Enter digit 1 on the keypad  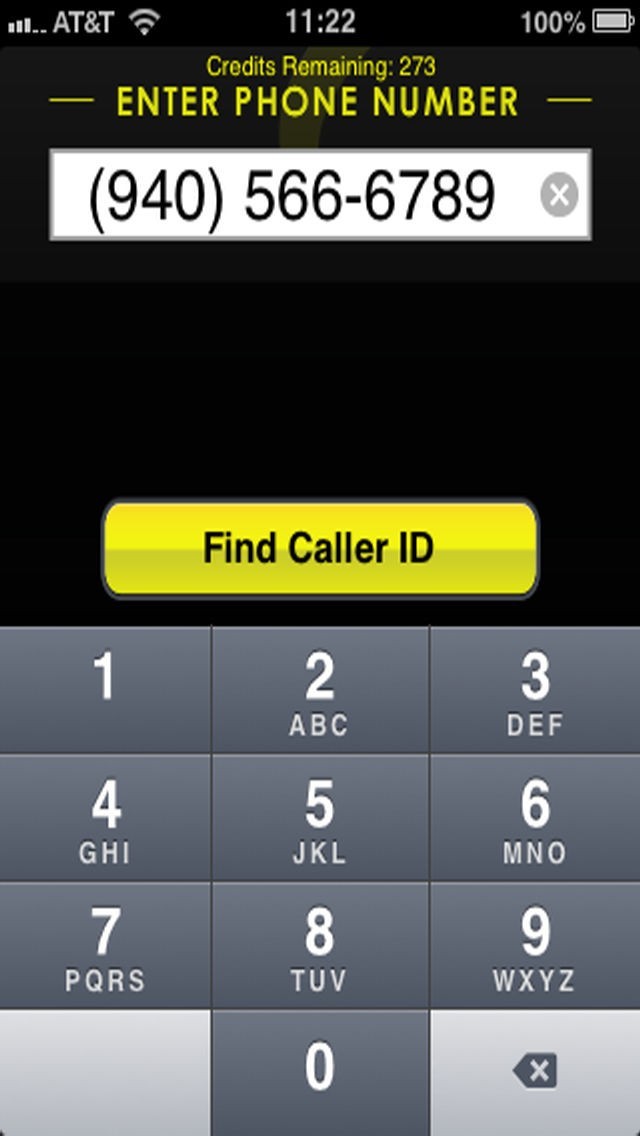[x=105, y=690]
